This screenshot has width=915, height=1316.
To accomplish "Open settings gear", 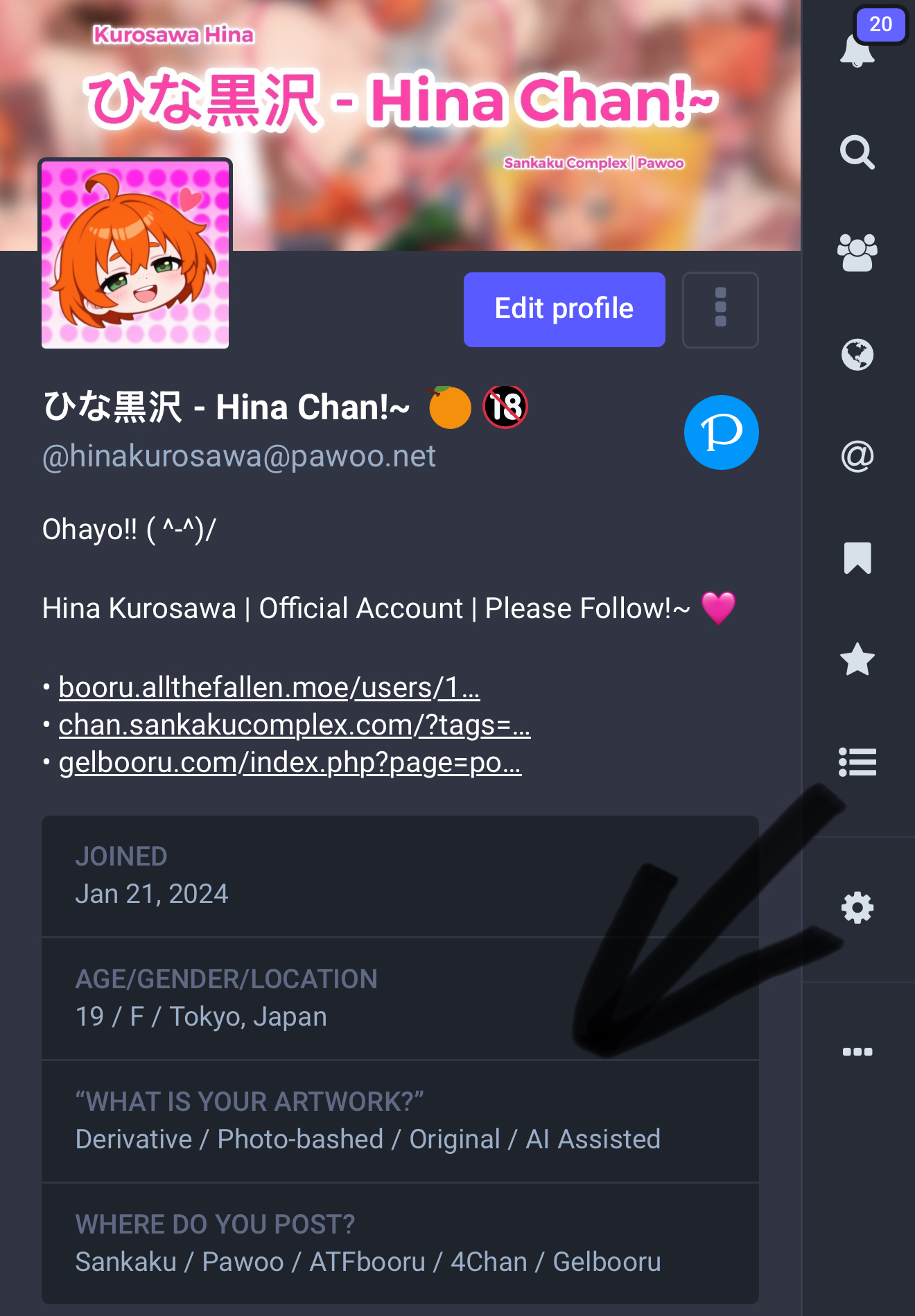I will tap(857, 908).
